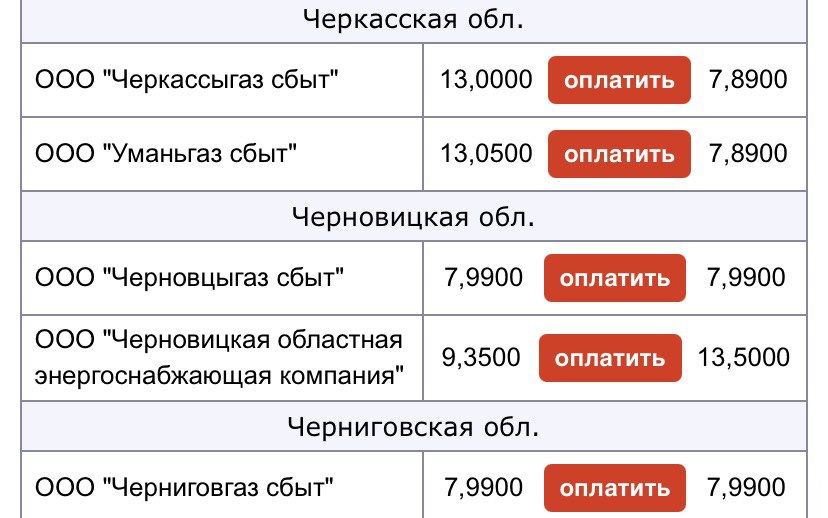Choose оплатить in the Черниговгаз сбыт row
The image size is (828, 518).
point(615,488)
